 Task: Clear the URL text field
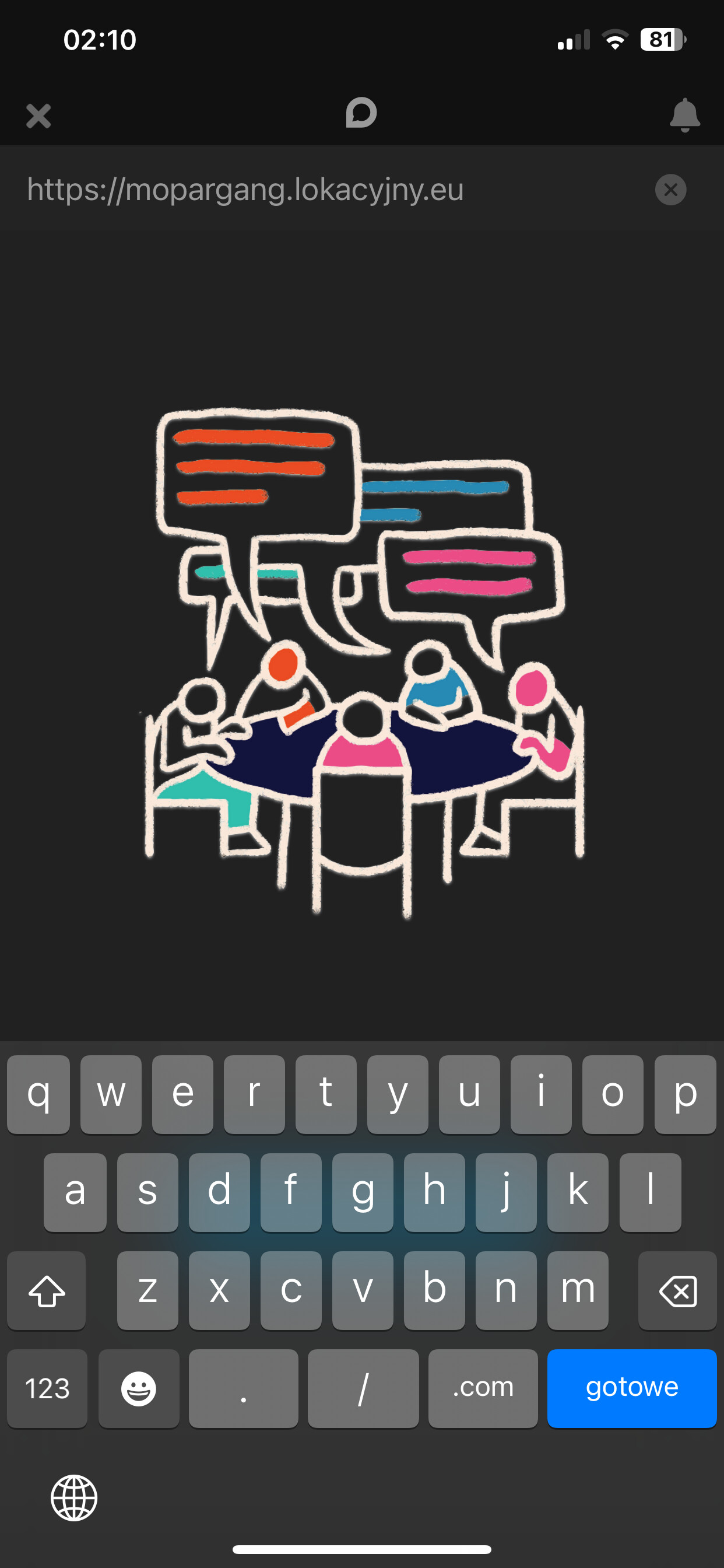pos(670,190)
